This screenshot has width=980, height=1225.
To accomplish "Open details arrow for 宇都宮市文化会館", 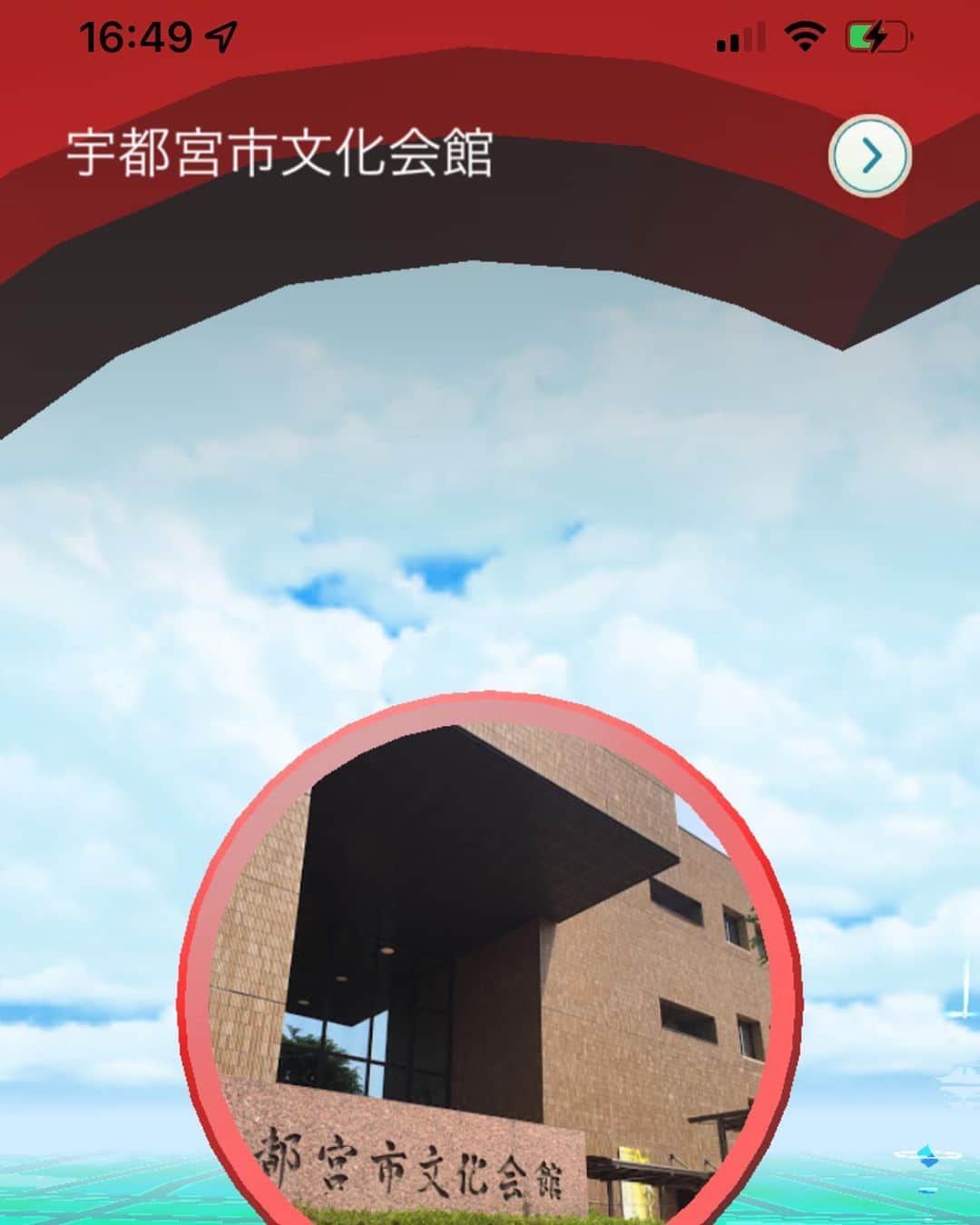I will pos(870,156).
